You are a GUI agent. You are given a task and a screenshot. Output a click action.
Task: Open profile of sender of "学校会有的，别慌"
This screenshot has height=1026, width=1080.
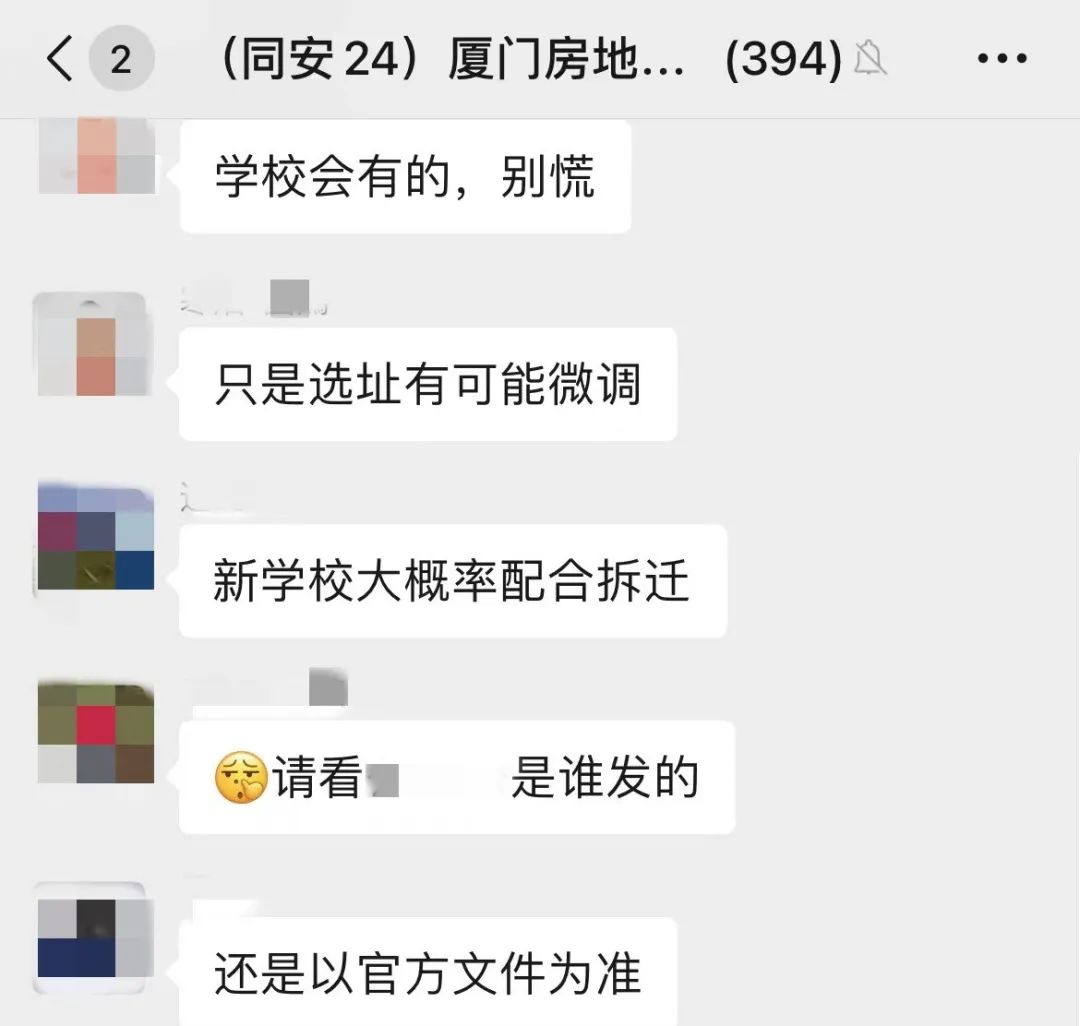point(96,156)
